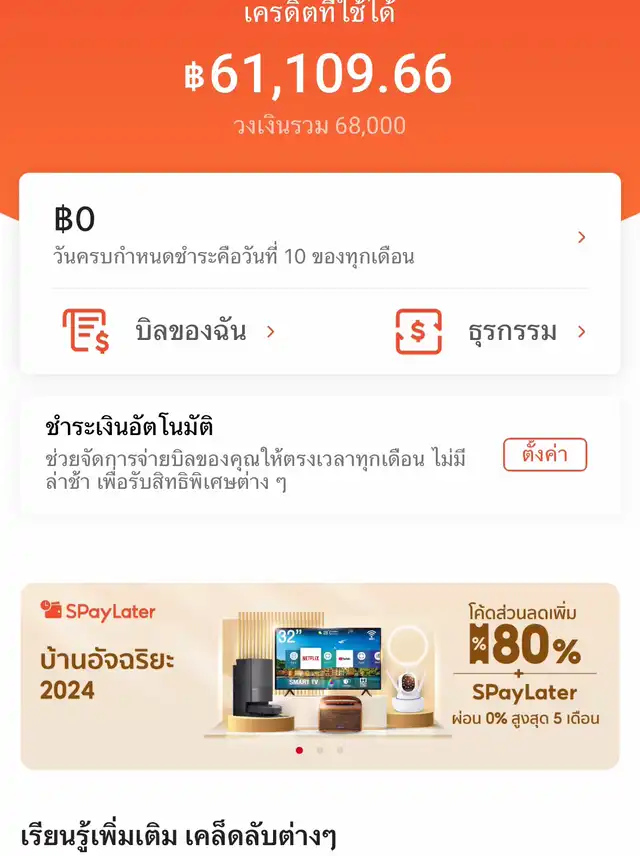
Task: Open the SPayLater บ้านอัจฉริยะ 2024 banner
Action: 320,665
